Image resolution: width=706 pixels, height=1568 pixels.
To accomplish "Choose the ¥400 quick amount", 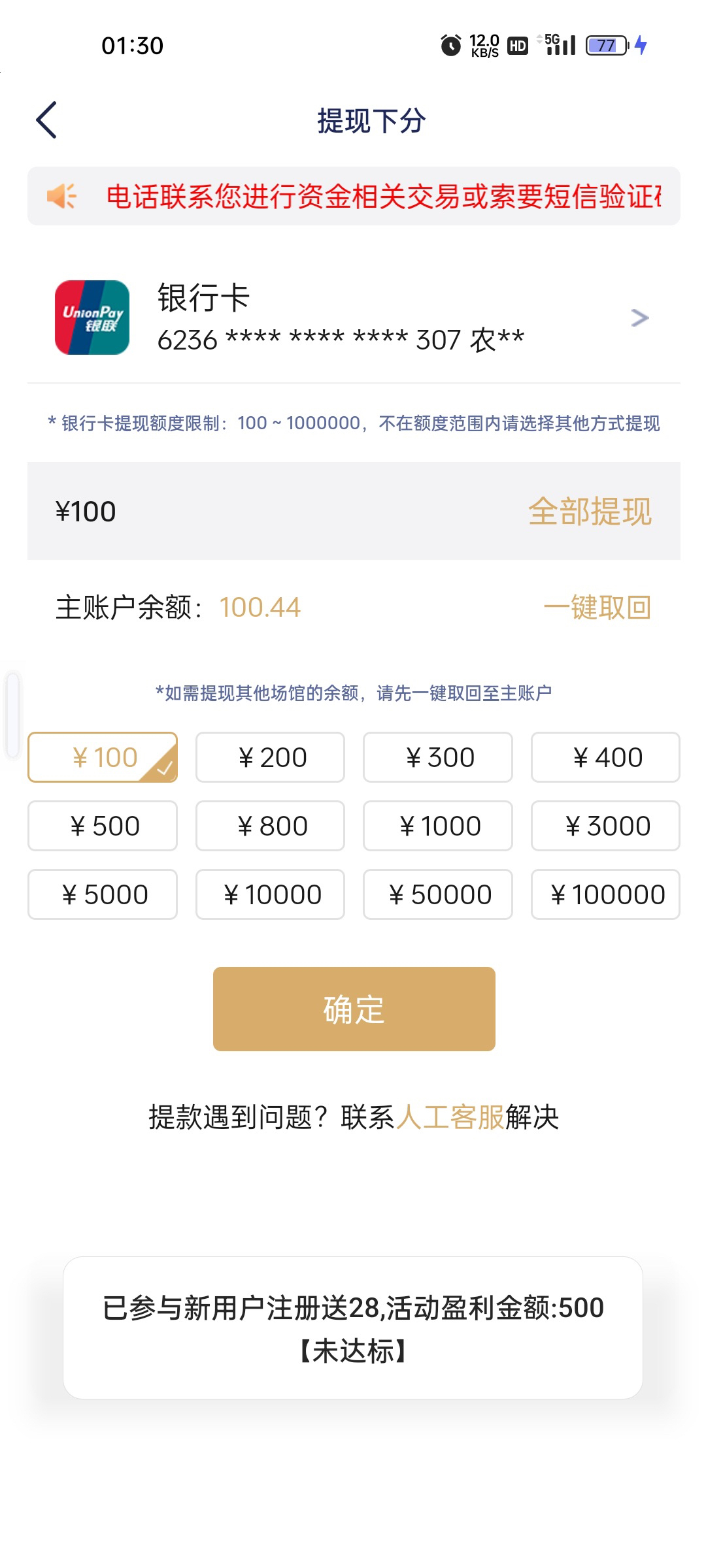I will (605, 757).
